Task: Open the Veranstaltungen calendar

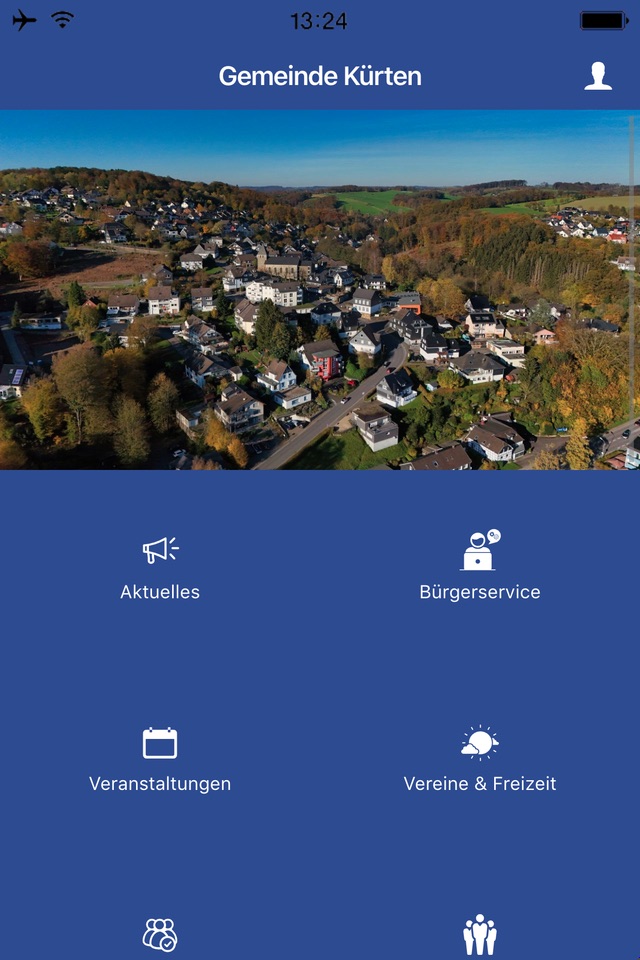Action: point(160,760)
